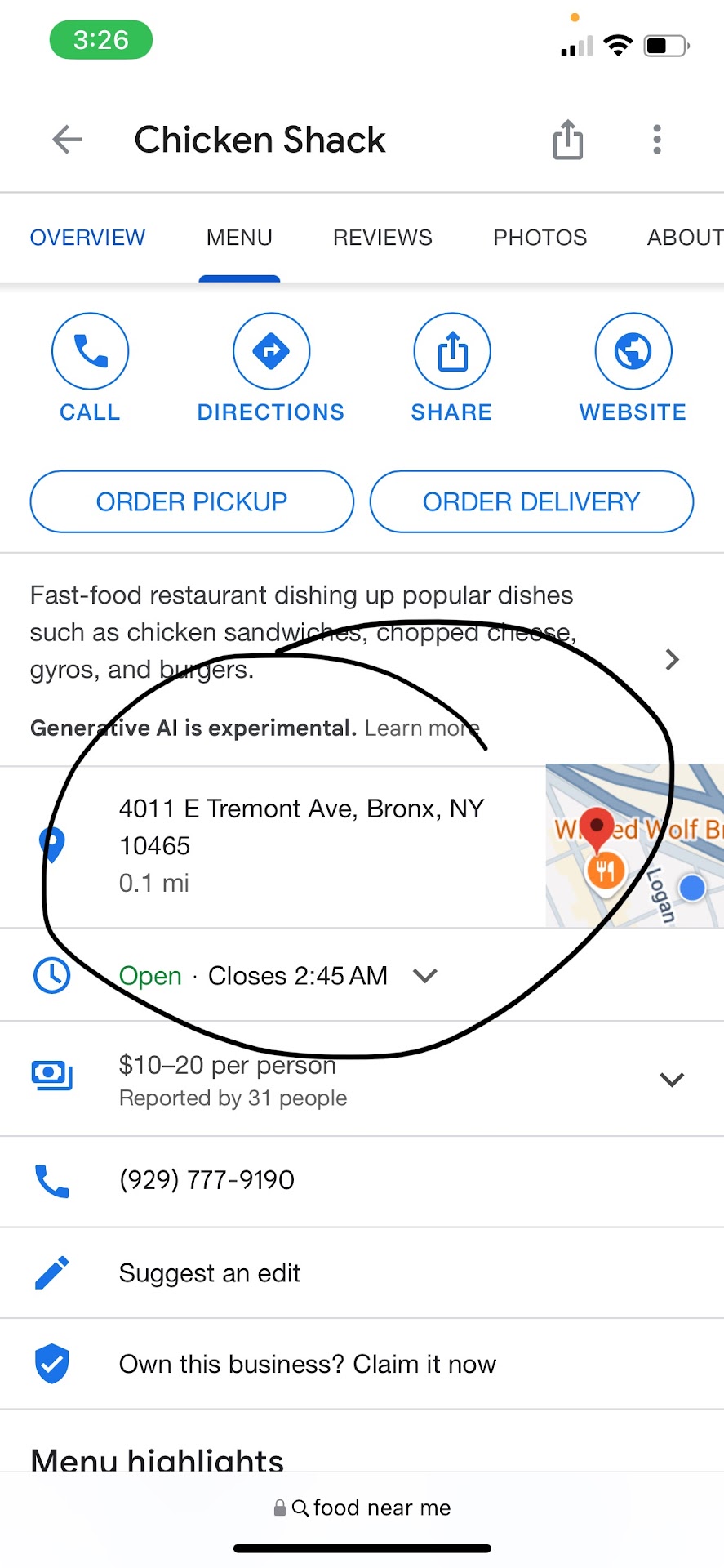
Task: Go back using the arrow
Action: pos(67,140)
